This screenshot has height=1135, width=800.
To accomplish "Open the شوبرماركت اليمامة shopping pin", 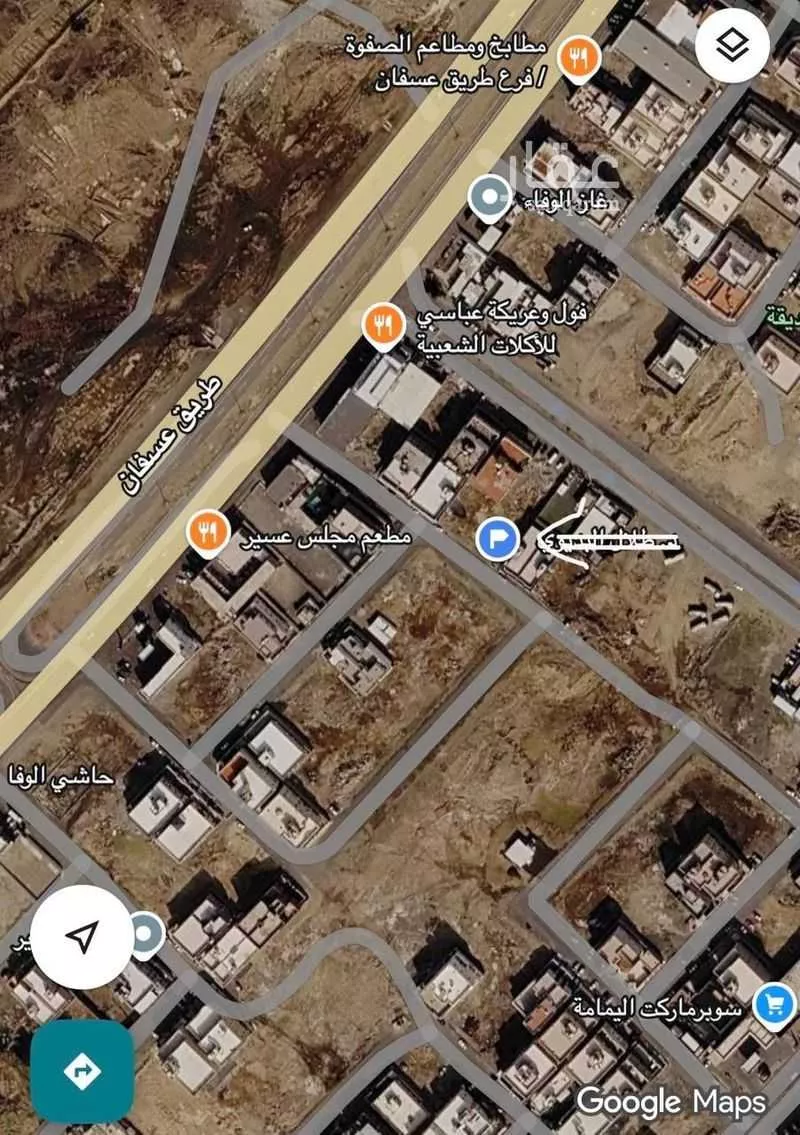I will [x=774, y=1003].
